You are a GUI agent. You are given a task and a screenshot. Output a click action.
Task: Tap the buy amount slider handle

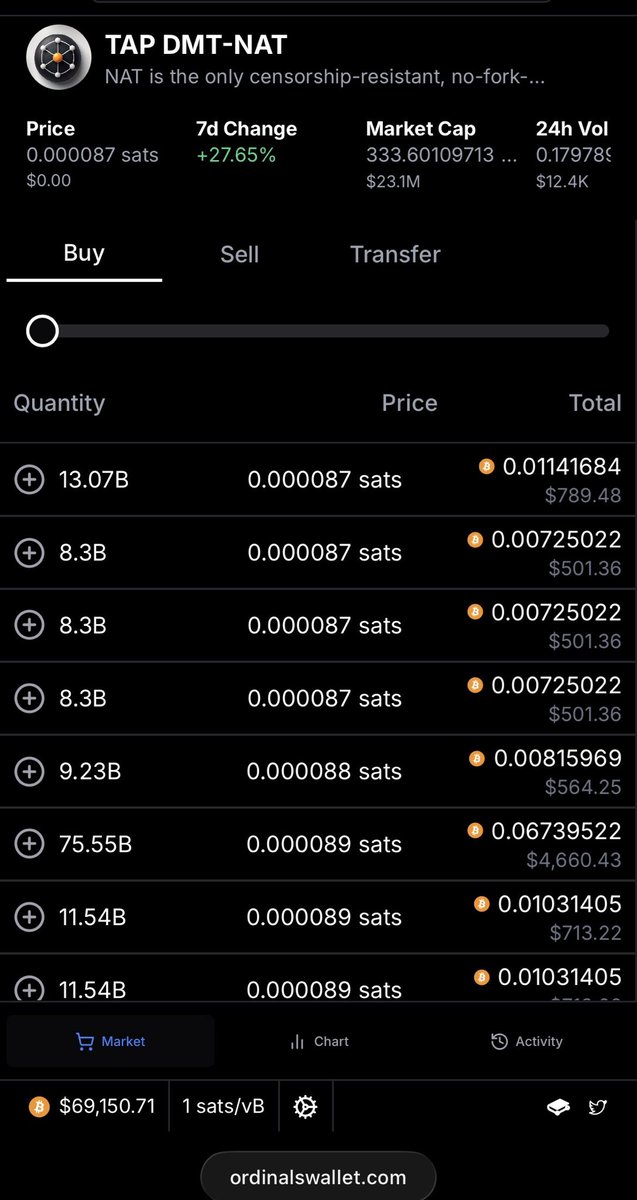42,331
